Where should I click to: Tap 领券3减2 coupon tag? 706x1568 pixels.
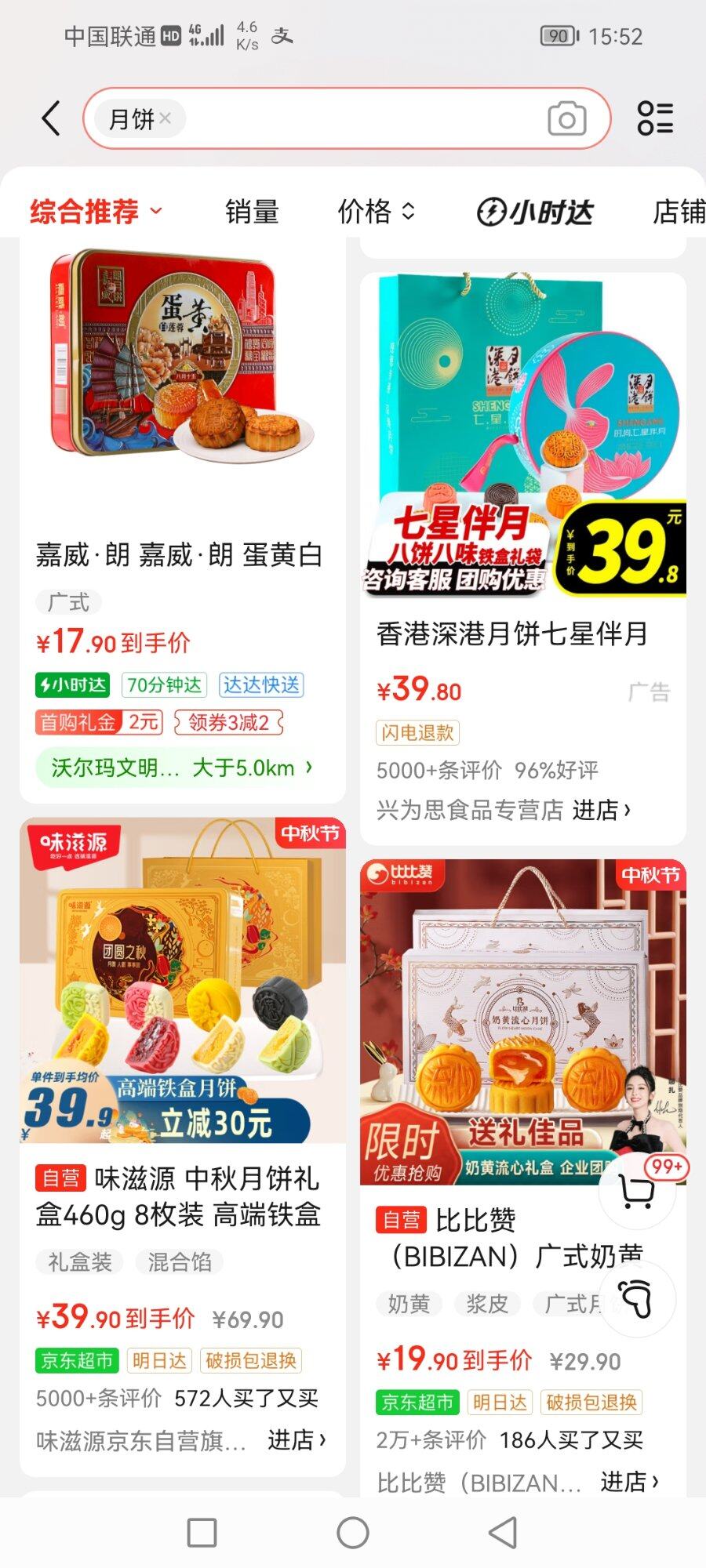(x=228, y=722)
